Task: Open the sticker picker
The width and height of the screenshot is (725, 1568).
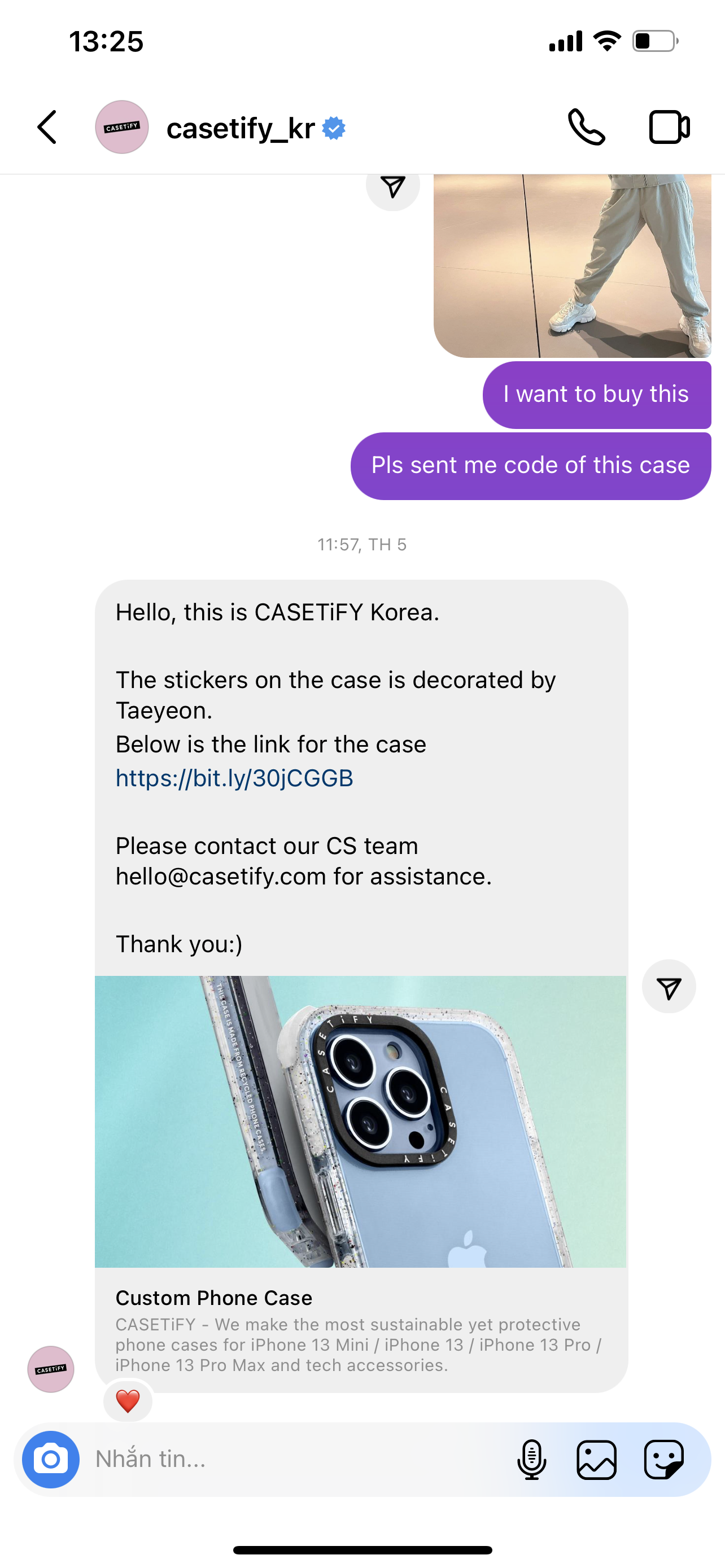Action: coord(664,1459)
